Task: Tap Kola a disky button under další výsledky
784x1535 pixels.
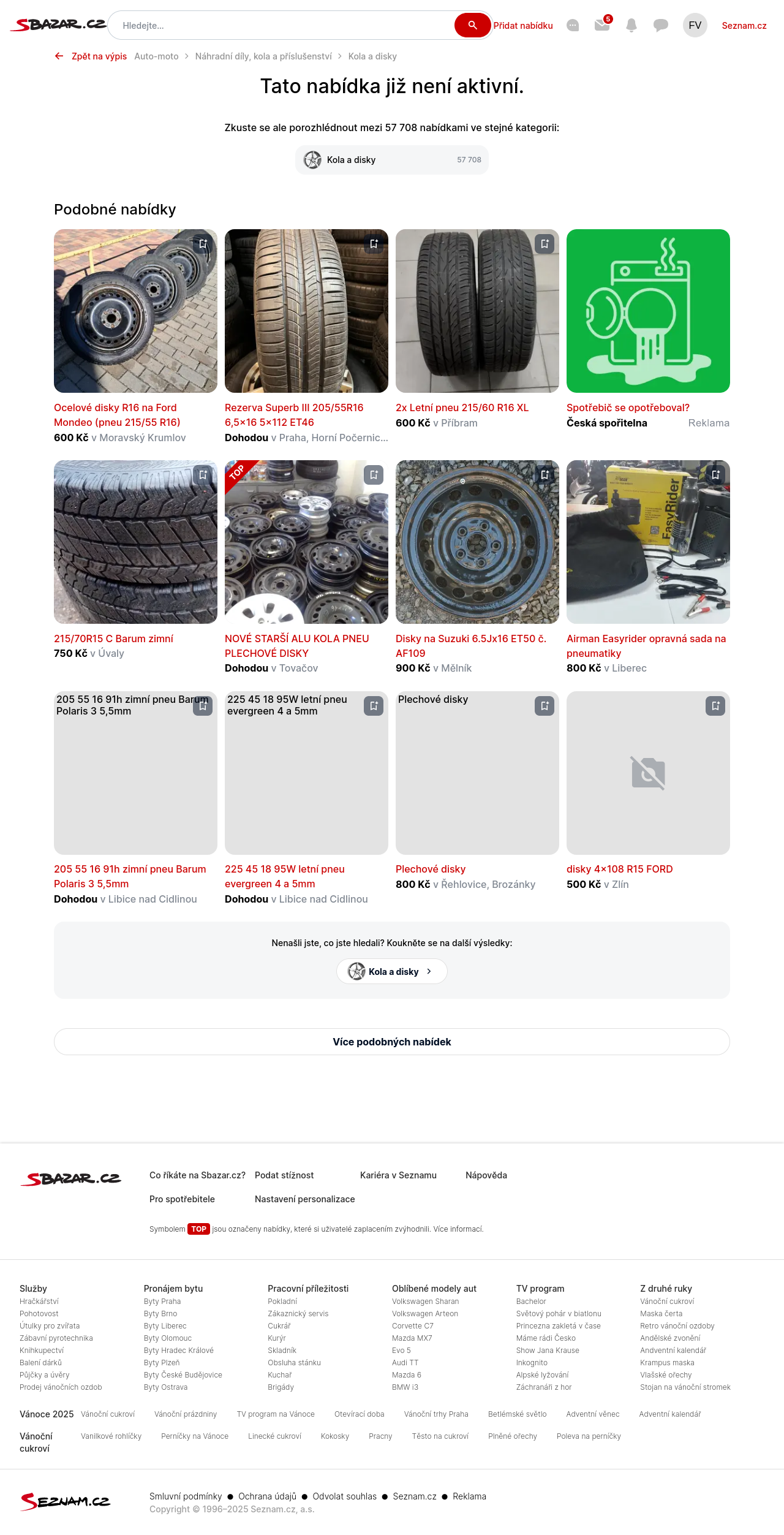Action: [x=392, y=971]
